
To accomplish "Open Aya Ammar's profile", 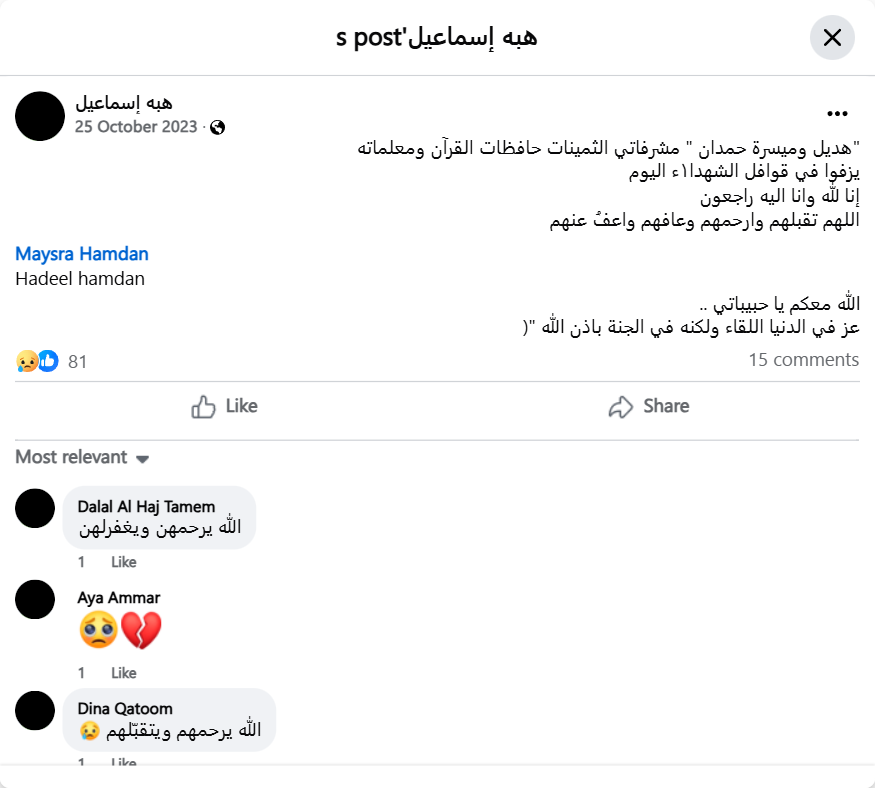I will click(x=119, y=597).
